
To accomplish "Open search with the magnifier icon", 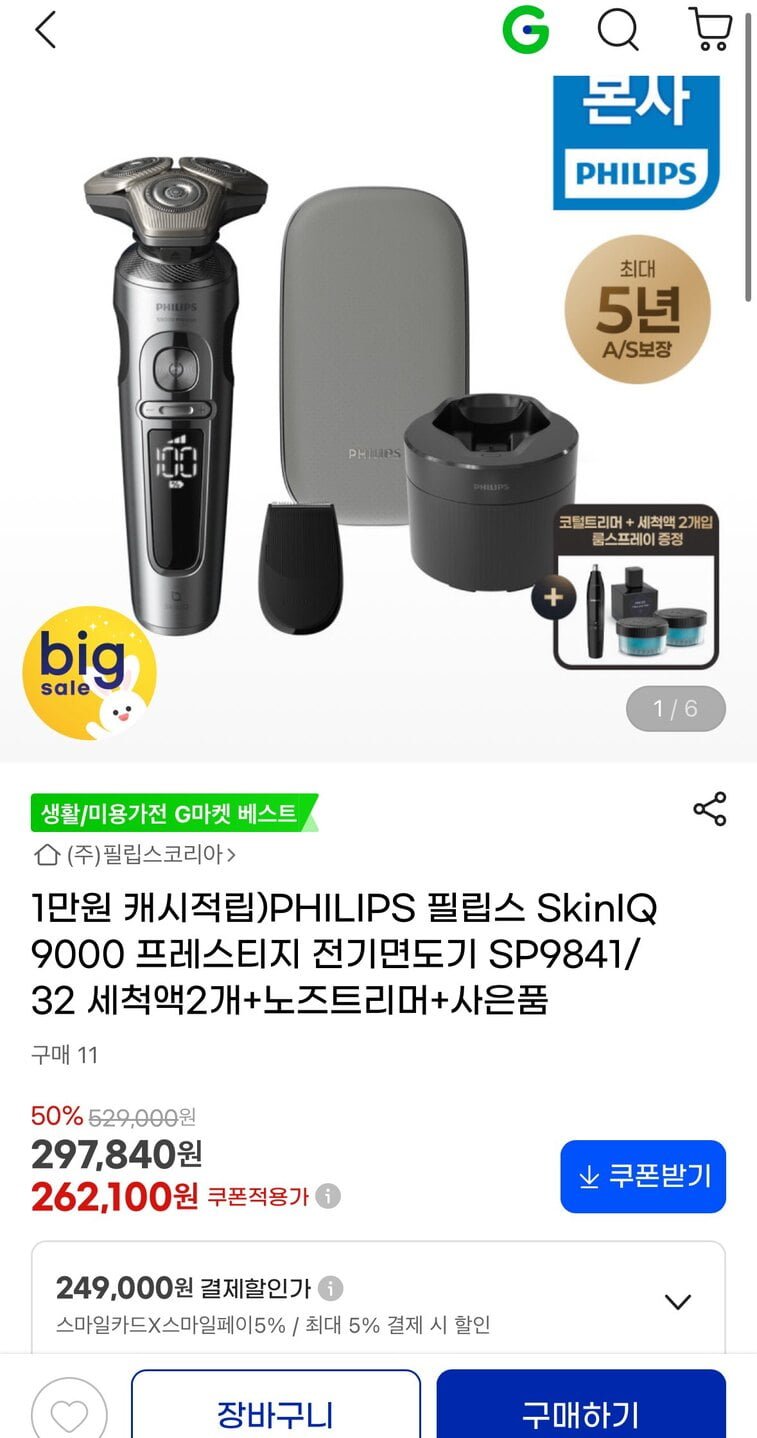I will (618, 31).
